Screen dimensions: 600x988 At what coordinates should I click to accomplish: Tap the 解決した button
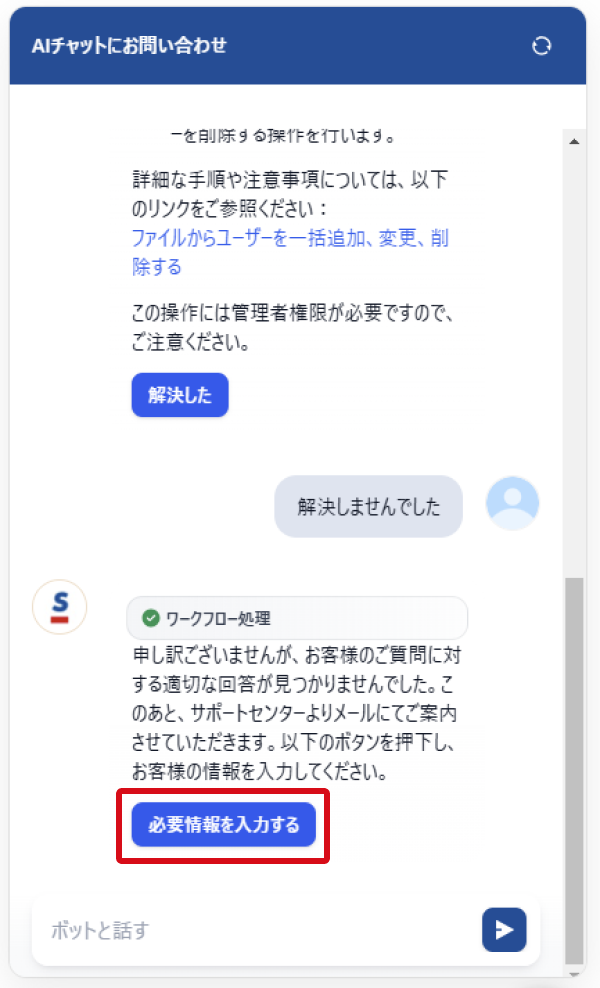180,395
